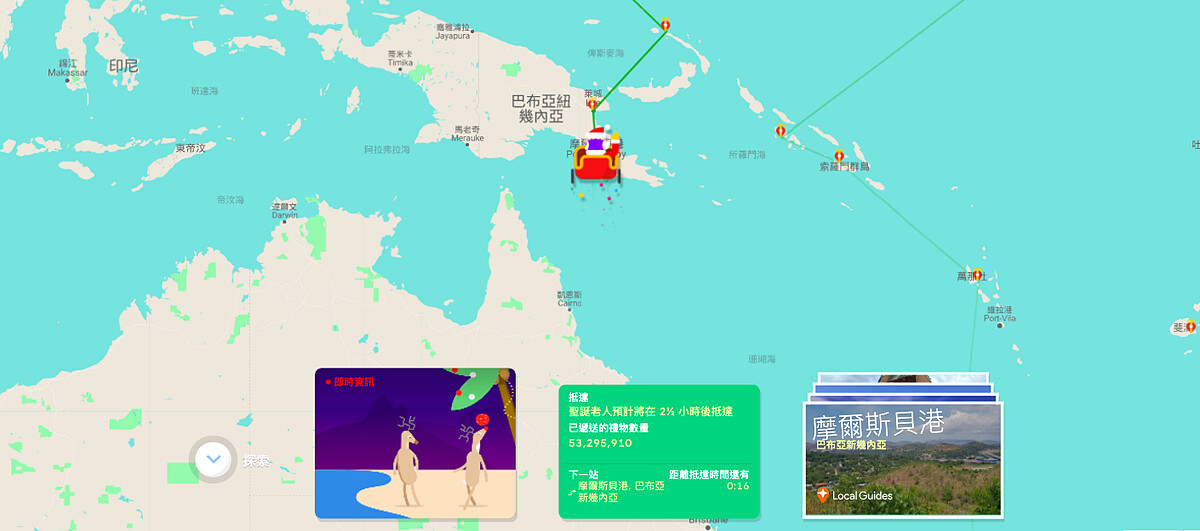Image resolution: width=1200 pixels, height=531 pixels.
Task: Select the stop marker above 索羅門群島 label
Action: tap(839, 155)
